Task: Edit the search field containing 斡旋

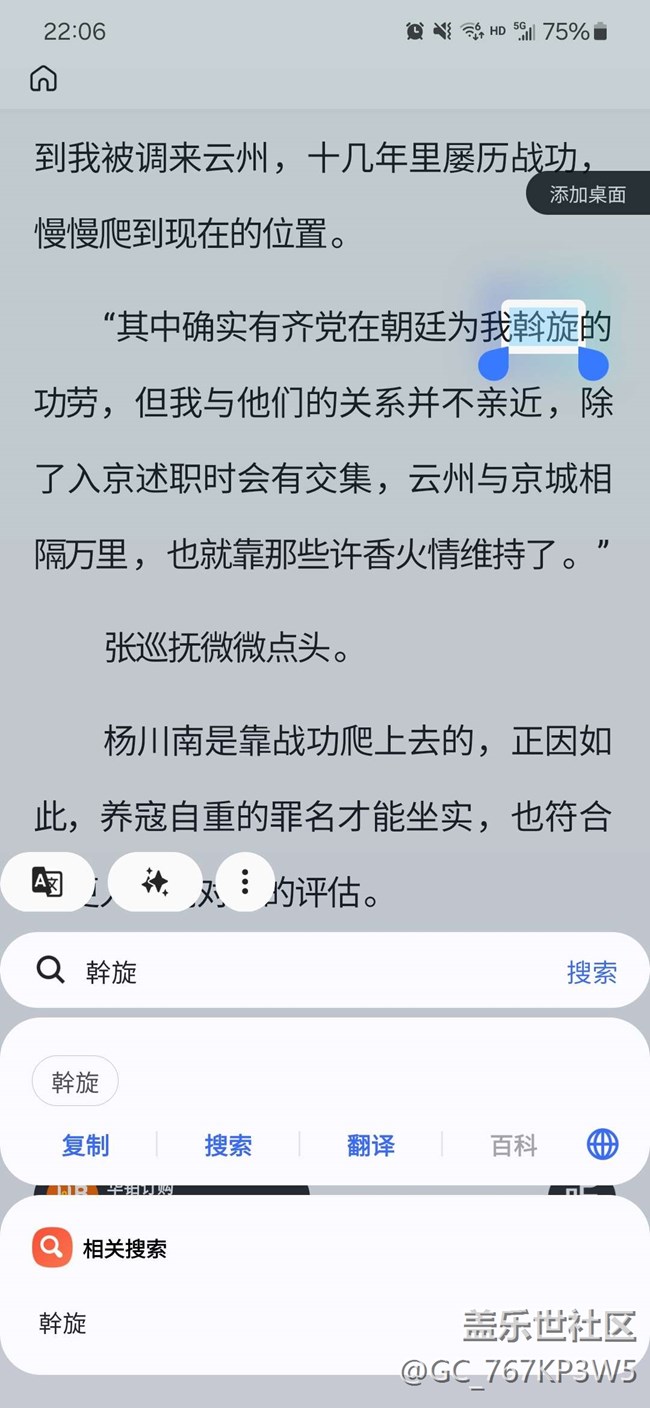Action: [300, 971]
